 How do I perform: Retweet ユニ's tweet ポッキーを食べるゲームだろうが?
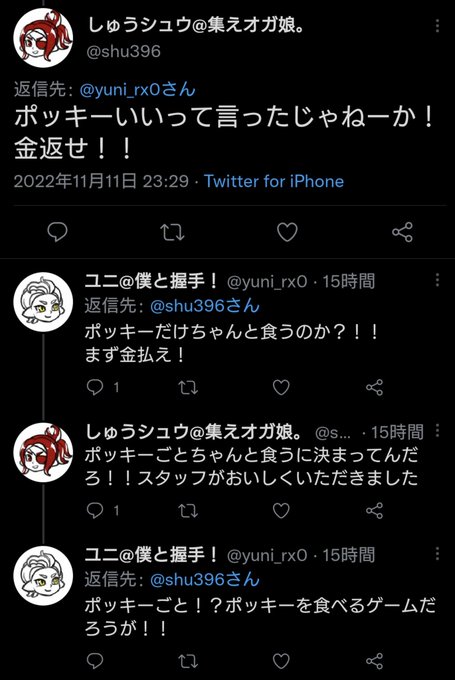click(x=188, y=661)
